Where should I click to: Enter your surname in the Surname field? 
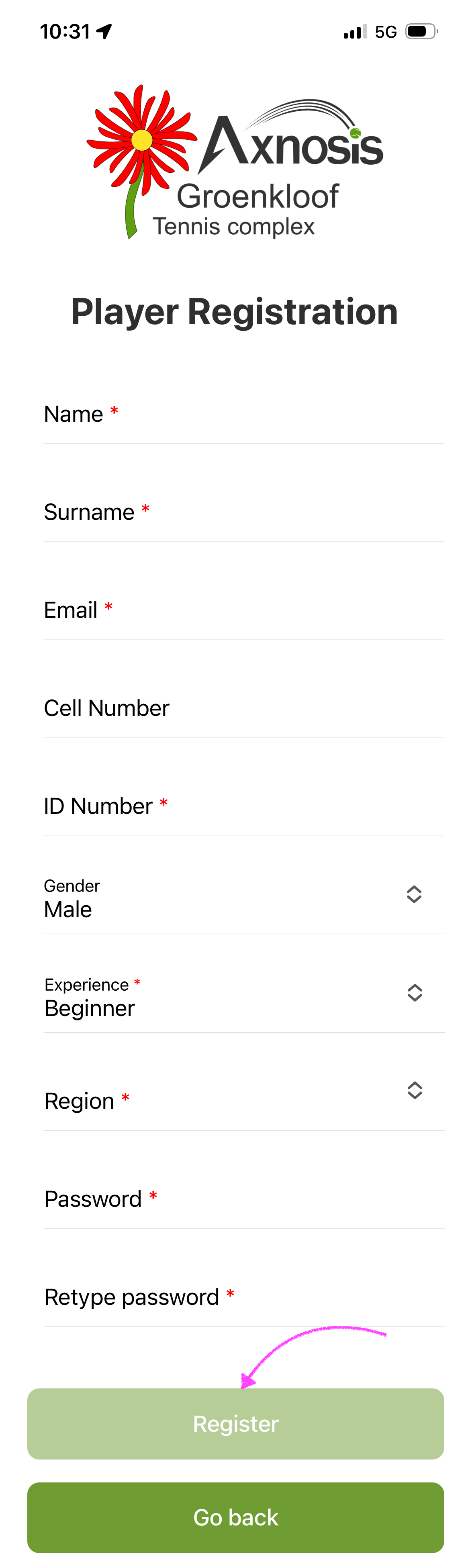pyautogui.click(x=243, y=513)
